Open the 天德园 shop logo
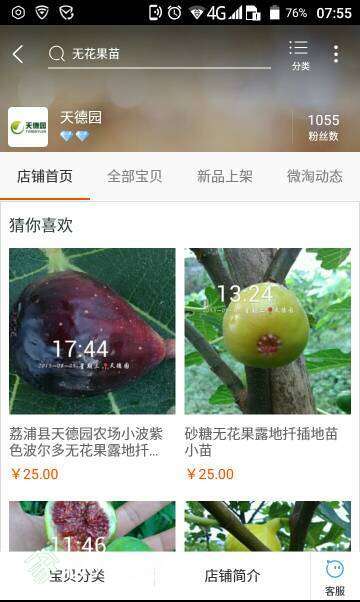The image size is (360, 602). pyautogui.click(x=28, y=127)
